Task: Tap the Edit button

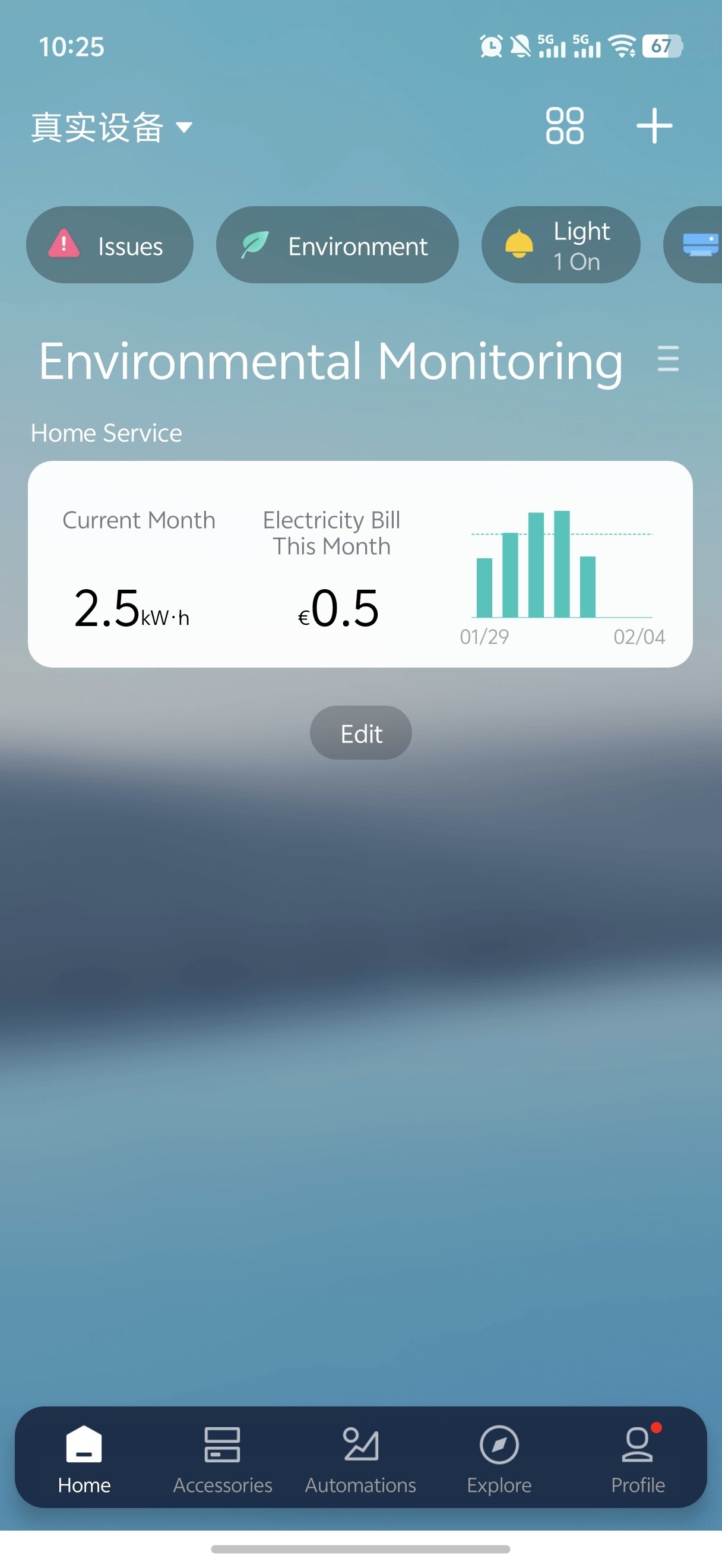Action: tap(360, 733)
